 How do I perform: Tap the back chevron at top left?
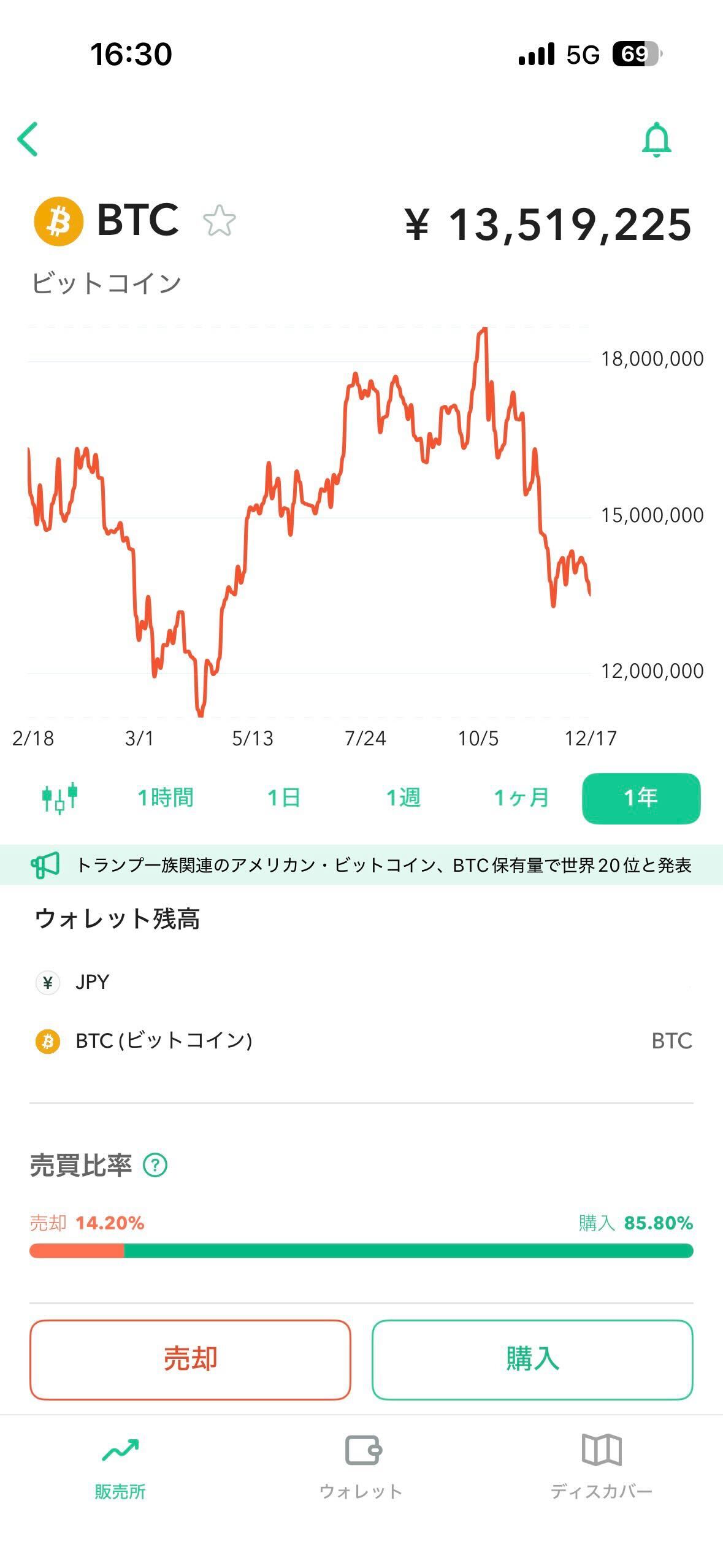tap(29, 140)
